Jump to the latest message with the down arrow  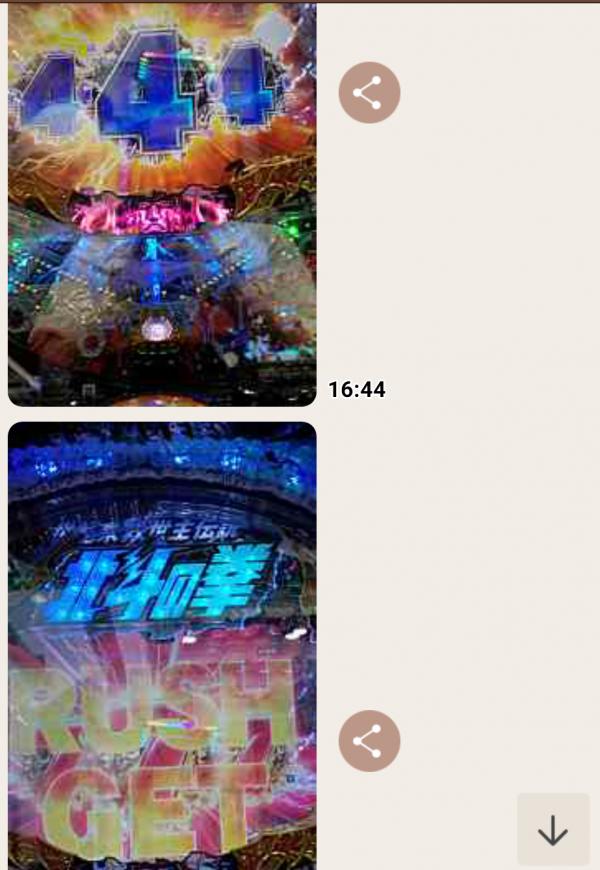point(553,829)
